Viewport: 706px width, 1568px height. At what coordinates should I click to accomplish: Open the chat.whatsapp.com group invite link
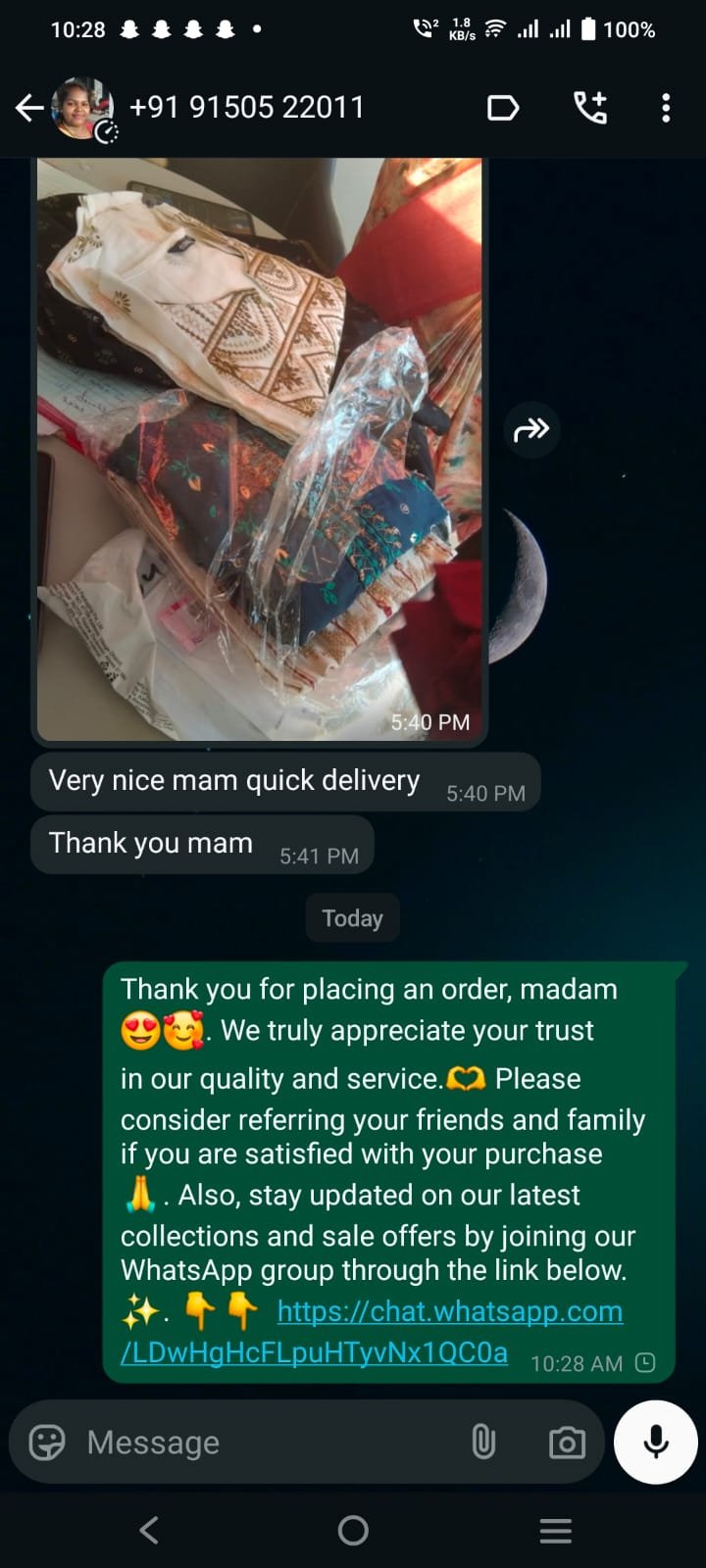[x=372, y=1332]
